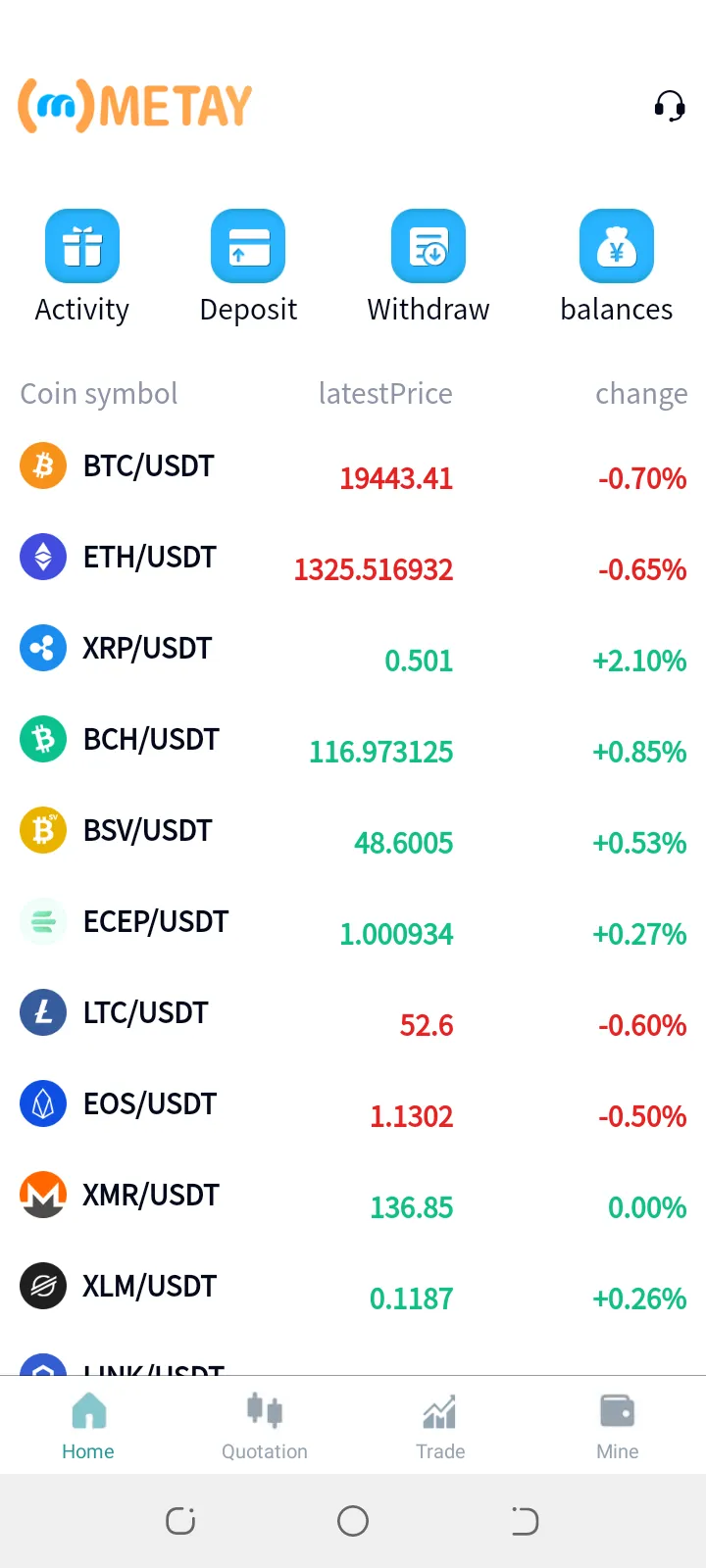This screenshot has width=706, height=1568.
Task: Switch to the Trade tab
Action: click(440, 1426)
